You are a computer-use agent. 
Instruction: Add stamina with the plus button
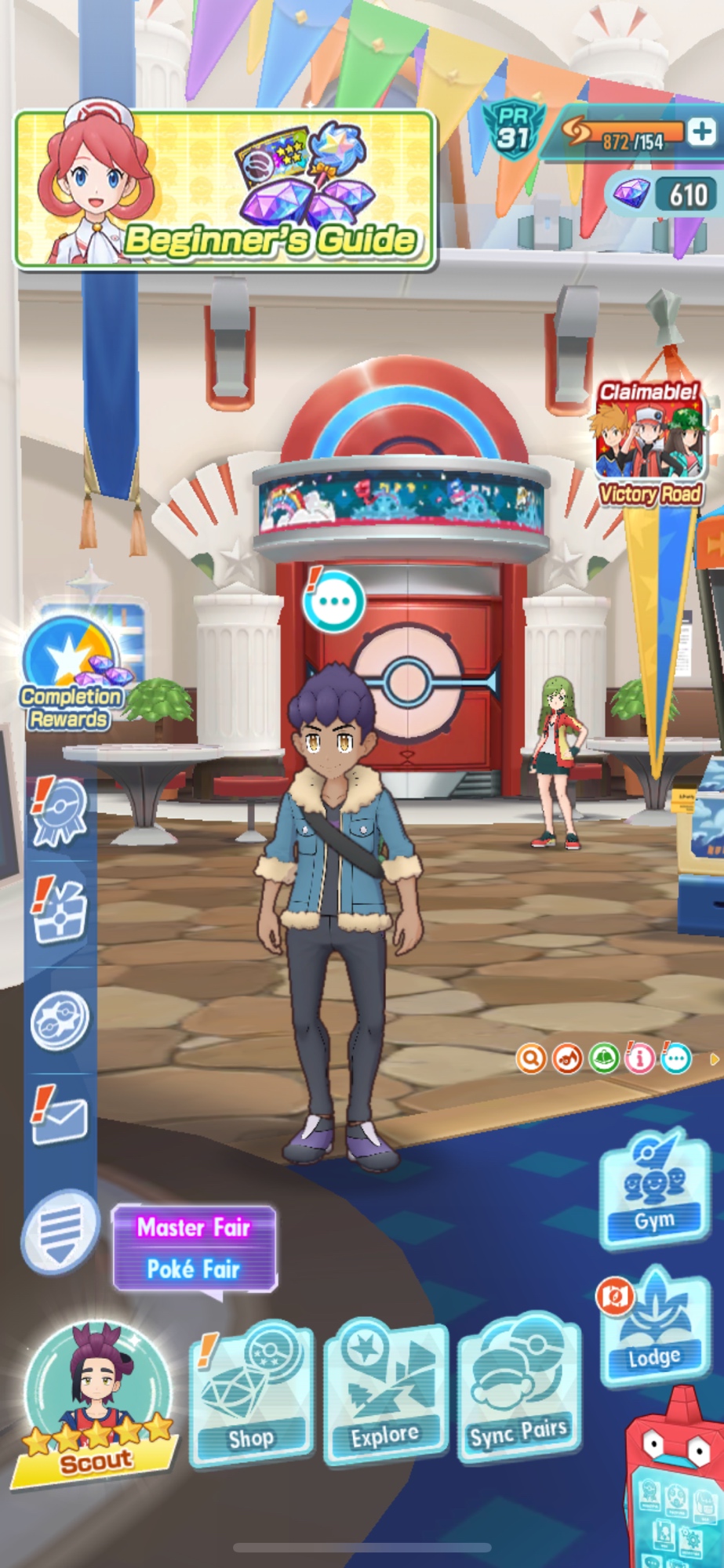[701, 132]
